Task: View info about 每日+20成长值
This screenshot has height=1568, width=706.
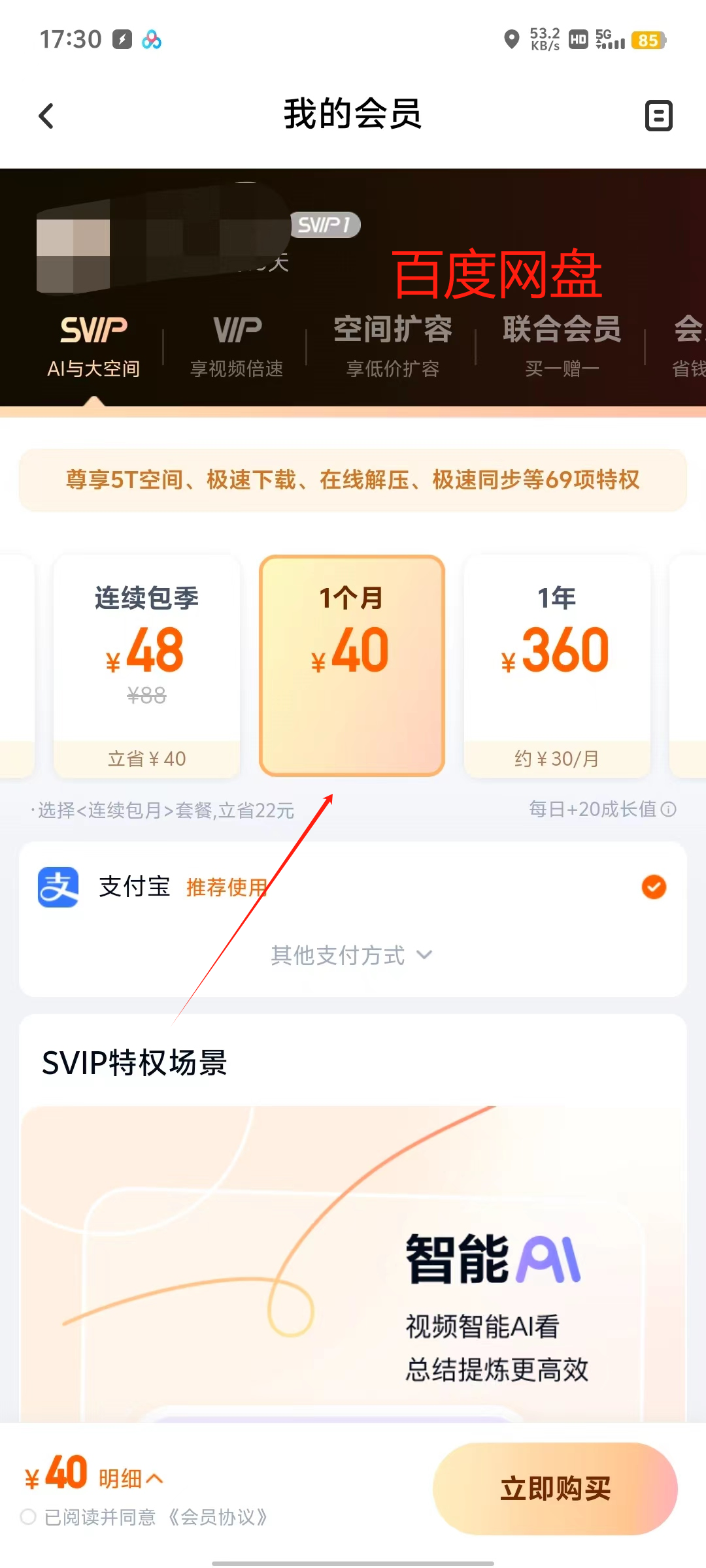Action: click(x=669, y=810)
